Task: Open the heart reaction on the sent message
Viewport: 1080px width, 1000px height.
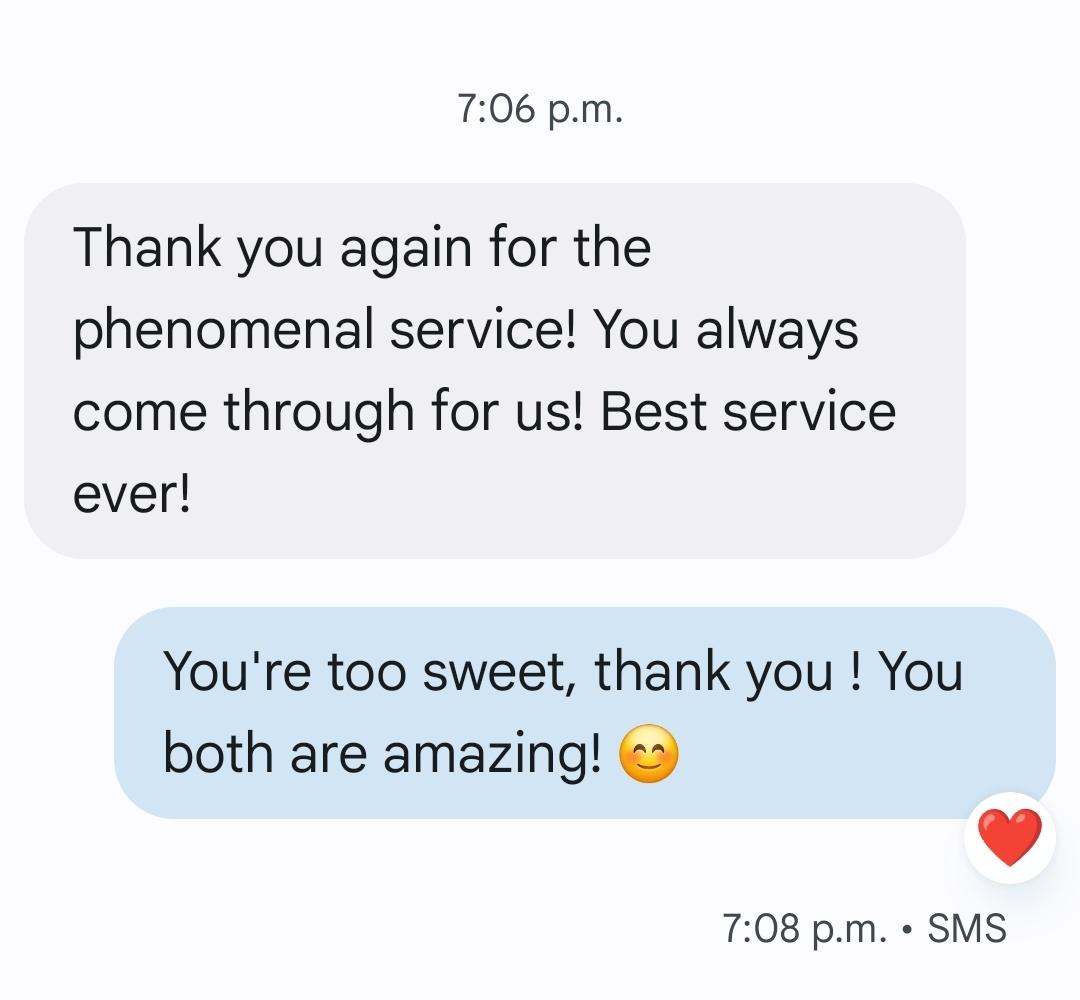Action: pos(1009,838)
